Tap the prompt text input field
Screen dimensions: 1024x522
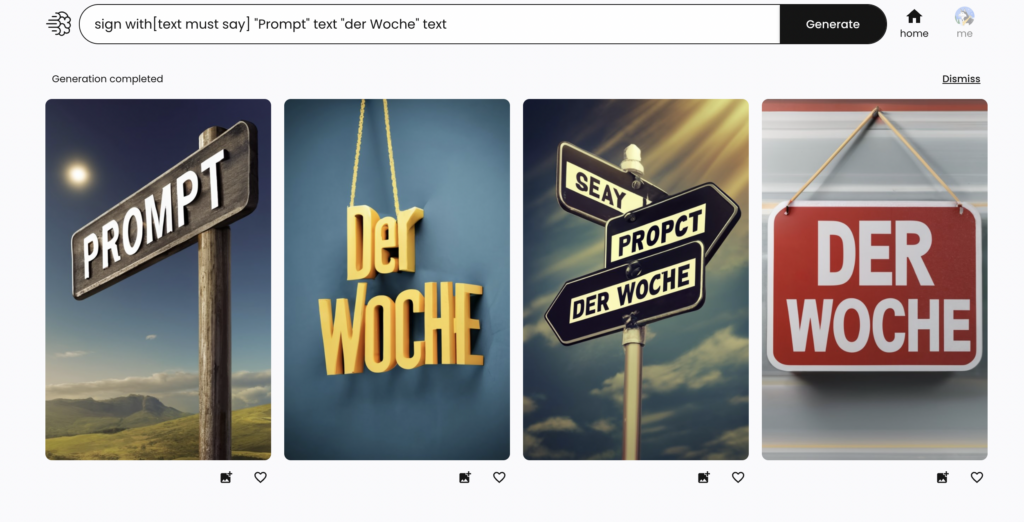tap(430, 24)
